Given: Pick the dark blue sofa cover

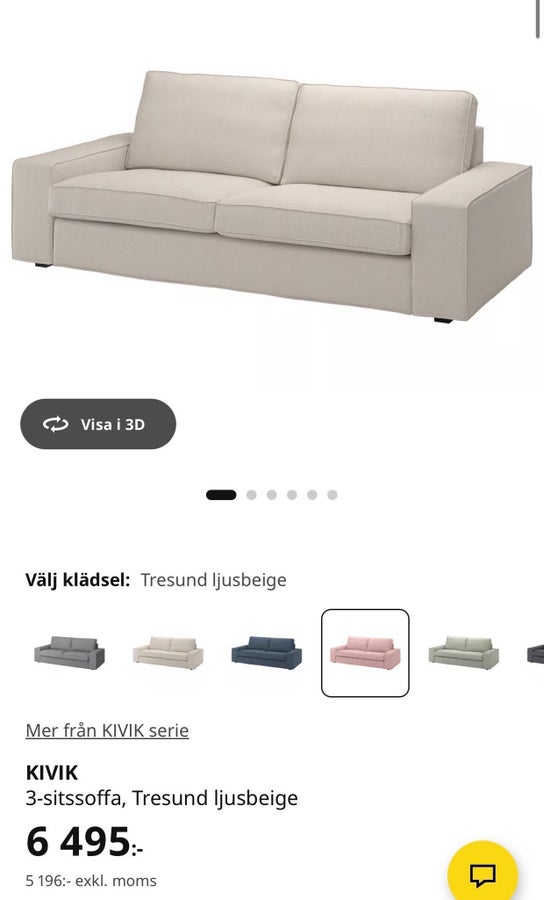Looking at the screenshot, I should coord(267,653).
